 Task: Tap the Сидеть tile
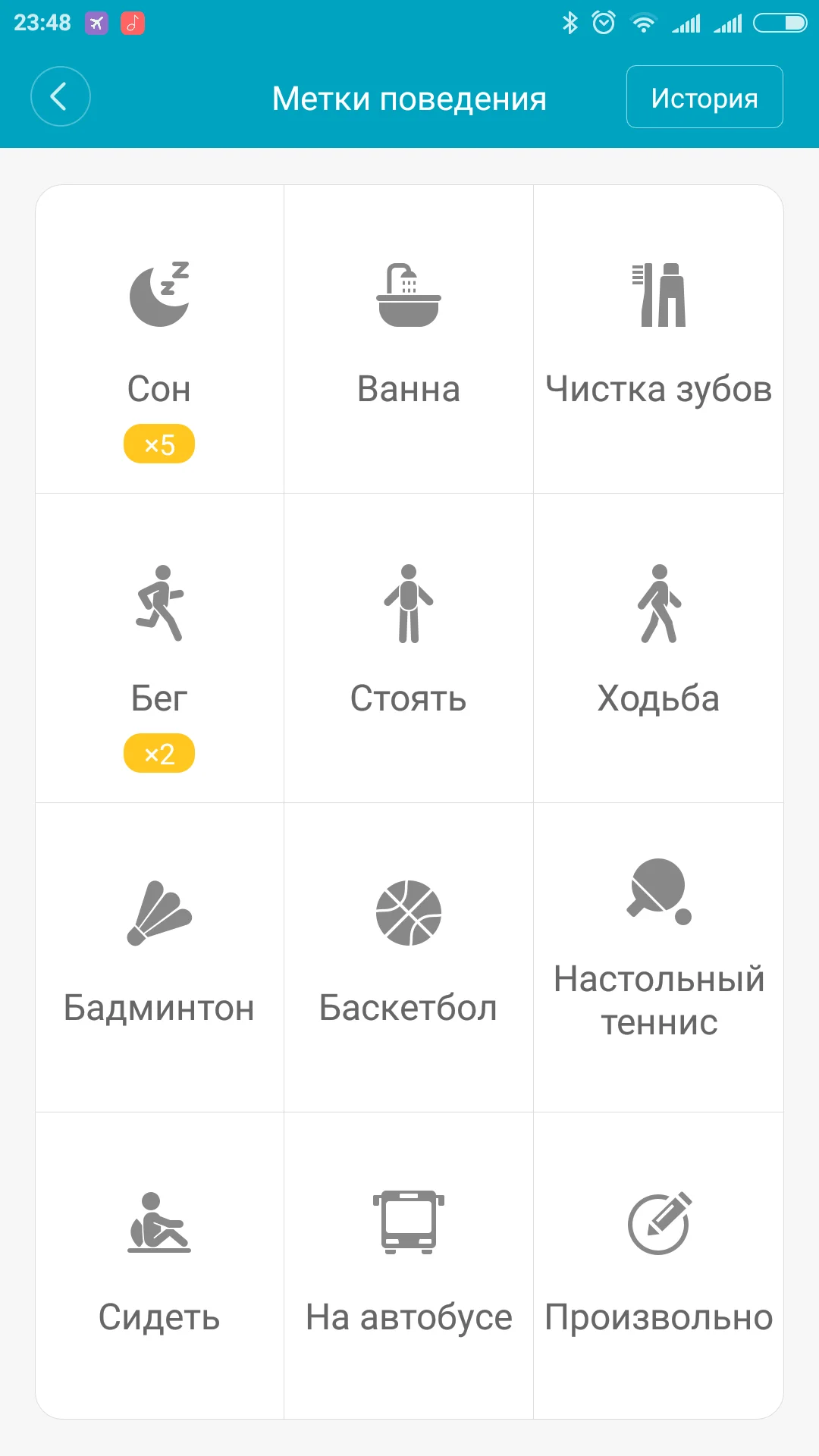tap(159, 1266)
